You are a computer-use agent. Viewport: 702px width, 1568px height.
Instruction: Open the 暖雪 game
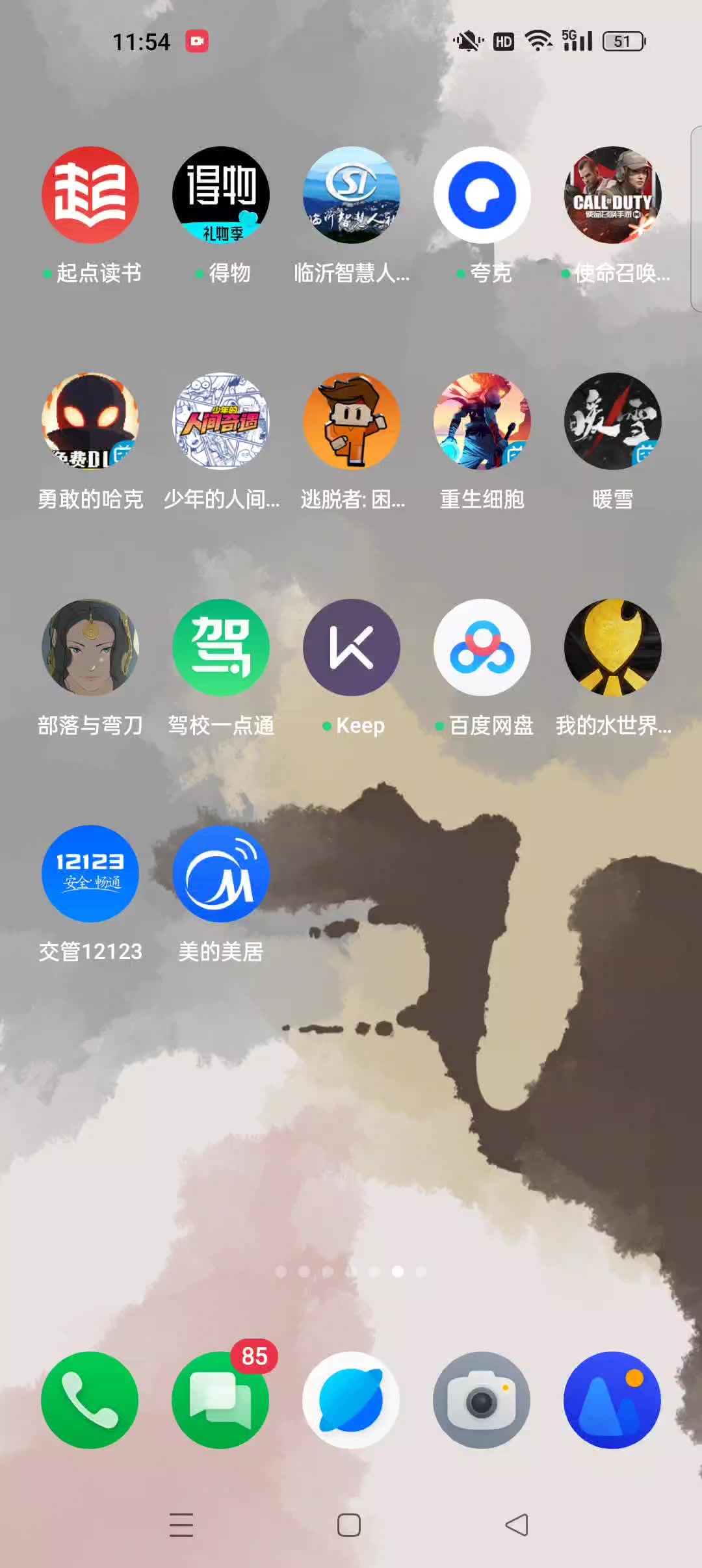613,421
